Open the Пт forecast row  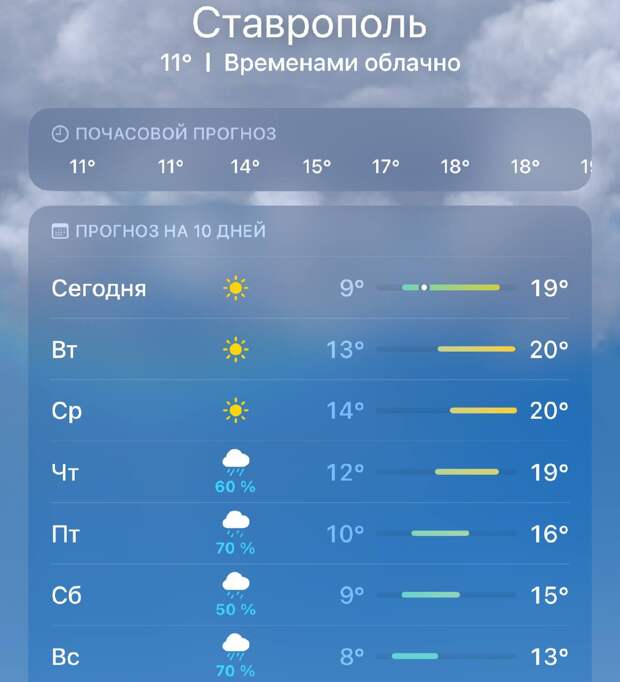(x=309, y=534)
